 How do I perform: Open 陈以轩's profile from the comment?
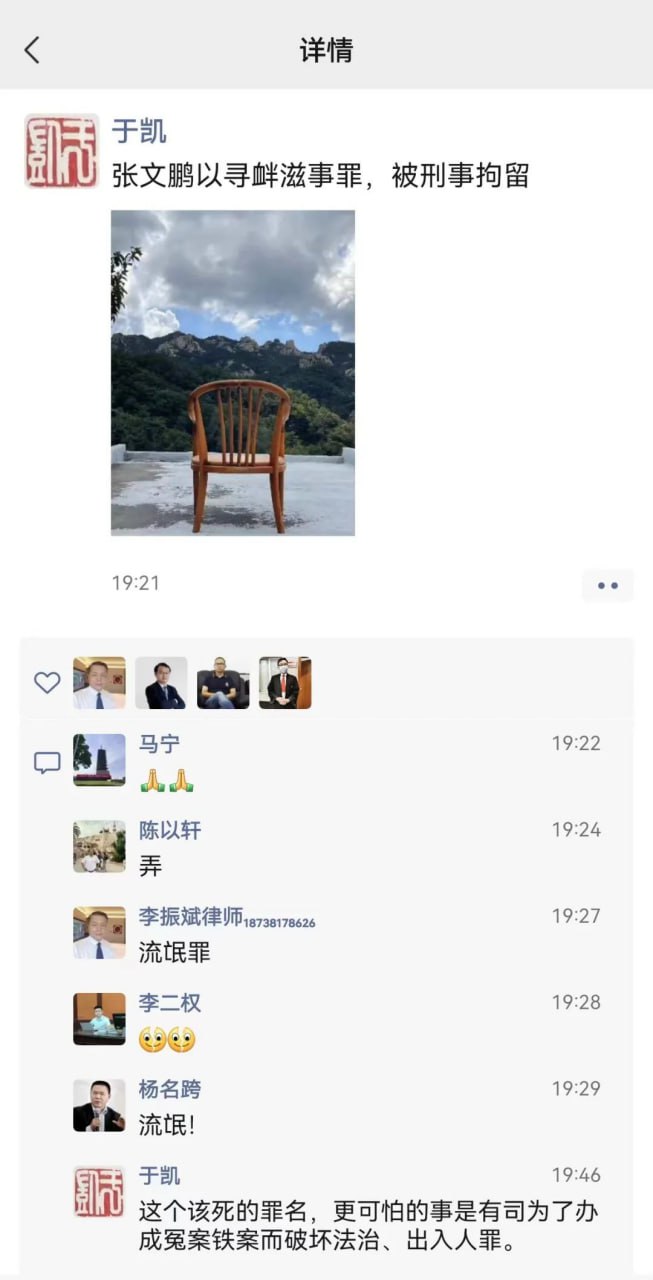[x=169, y=830]
